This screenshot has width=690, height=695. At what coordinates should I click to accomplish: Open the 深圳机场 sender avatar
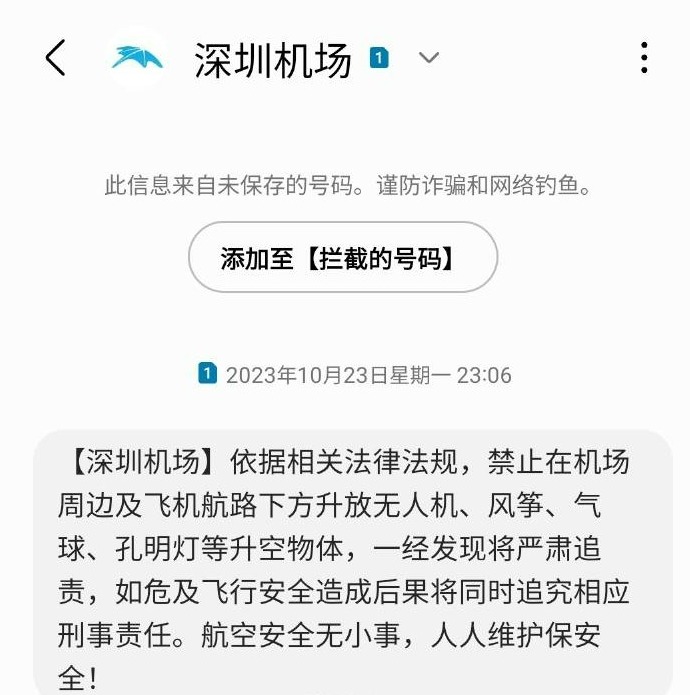[x=137, y=58]
